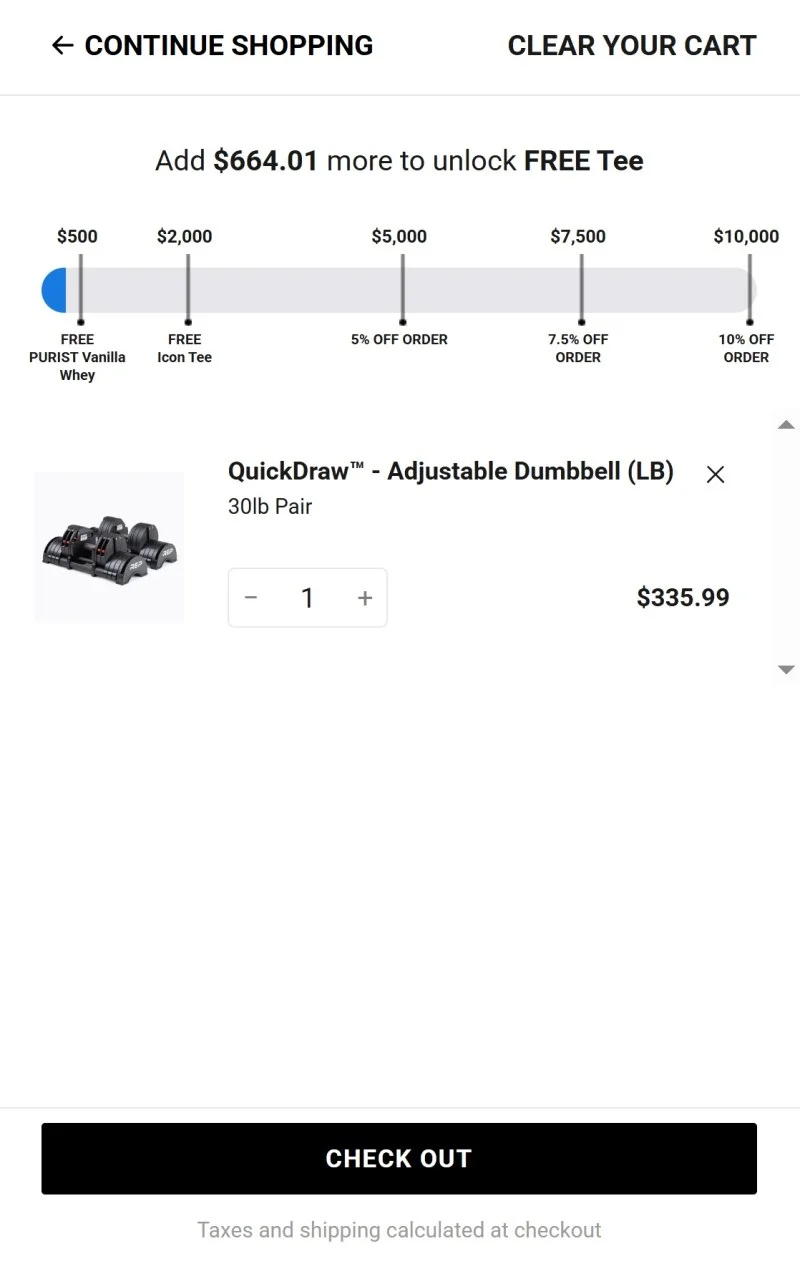Tap the cart list scroll-up arrow
This screenshot has height=1281, width=800.
pos(786,425)
